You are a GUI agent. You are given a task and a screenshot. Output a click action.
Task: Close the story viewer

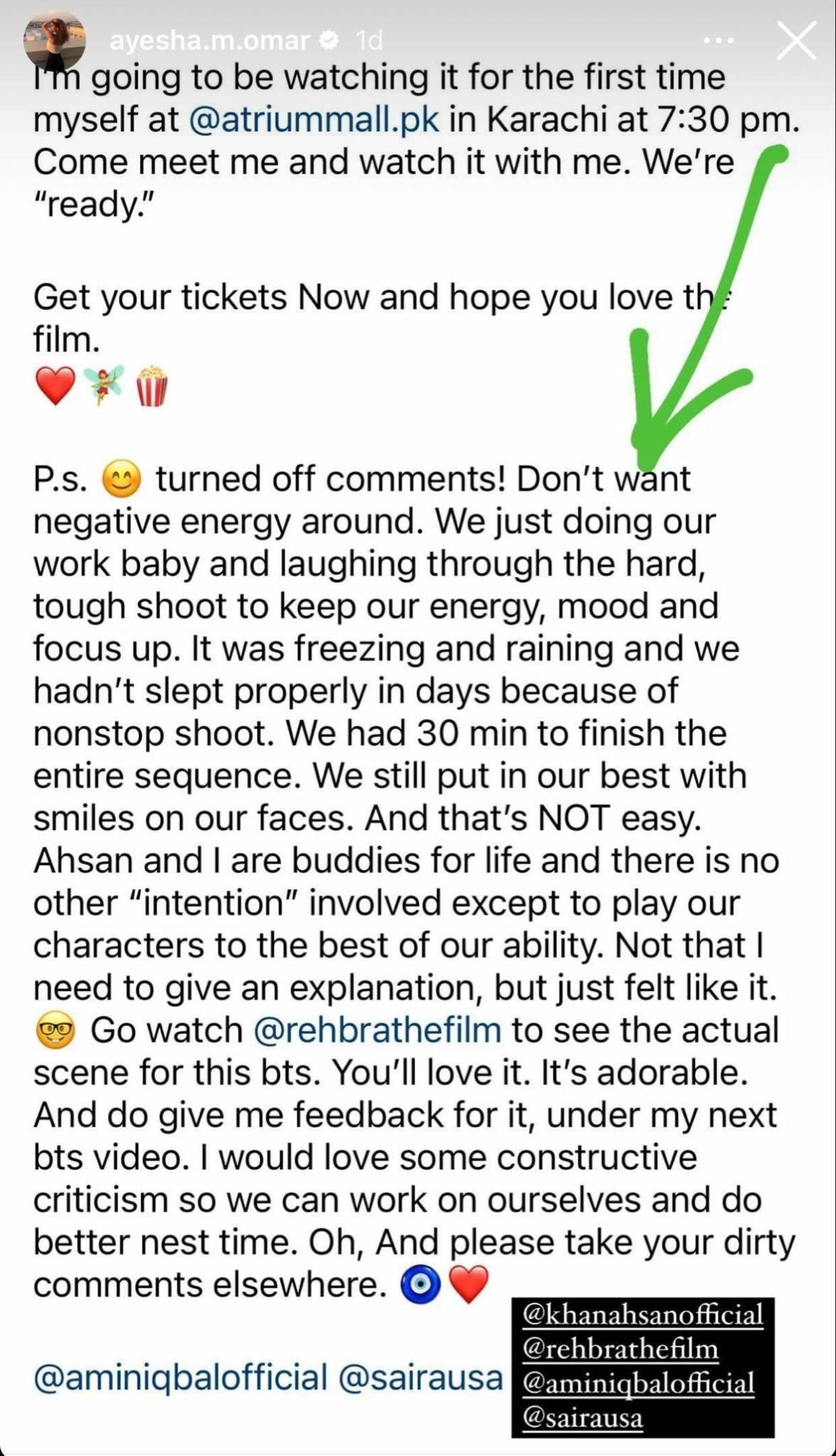[796, 41]
